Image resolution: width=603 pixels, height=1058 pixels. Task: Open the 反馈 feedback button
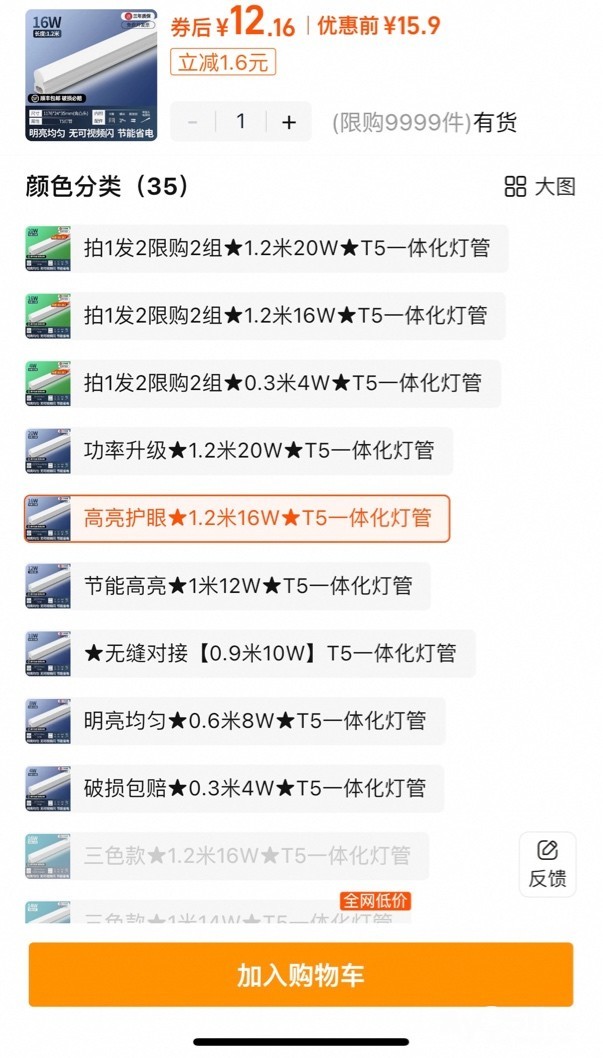tap(547, 865)
